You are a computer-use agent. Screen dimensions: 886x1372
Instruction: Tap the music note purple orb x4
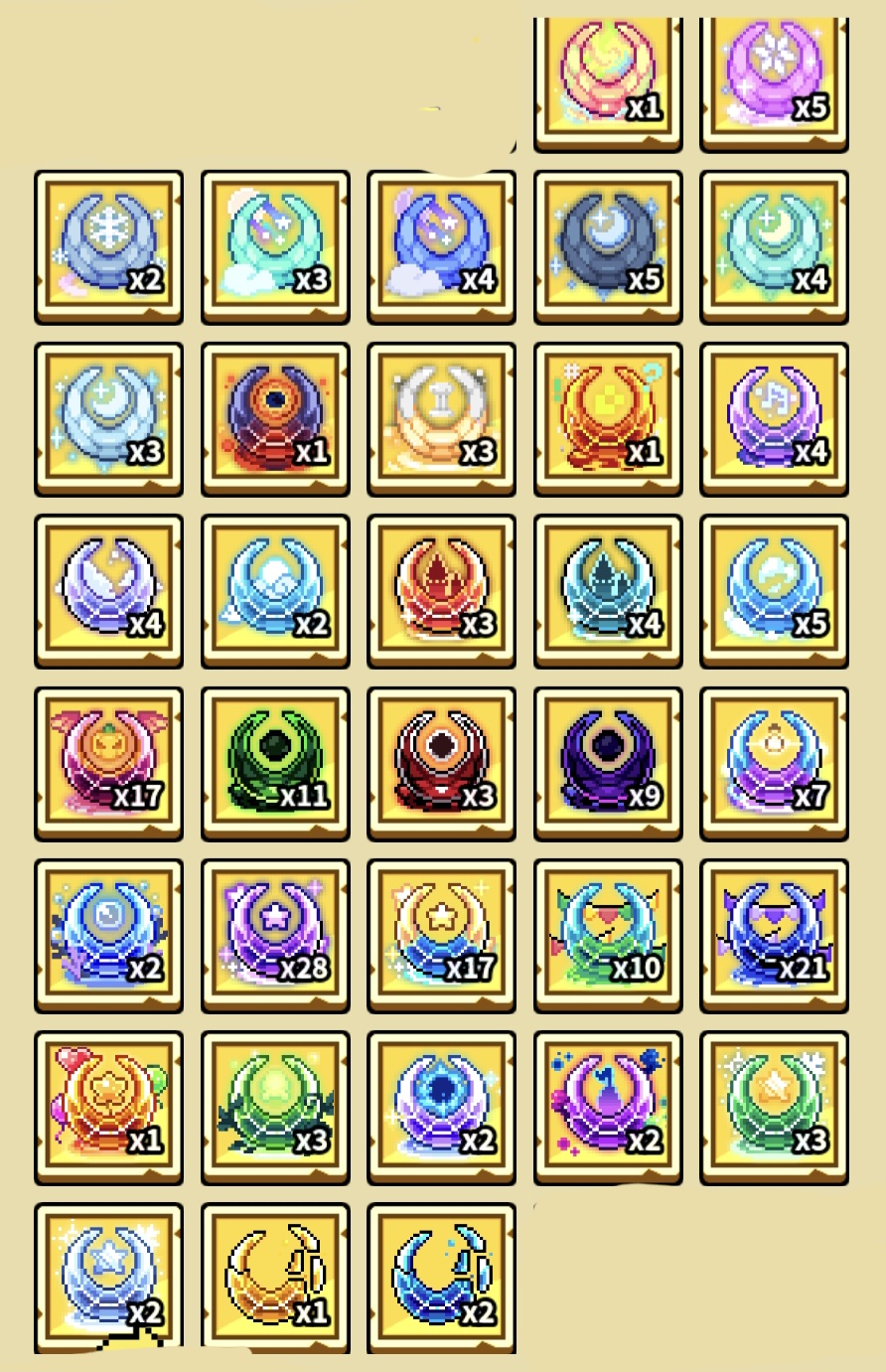[x=774, y=418]
